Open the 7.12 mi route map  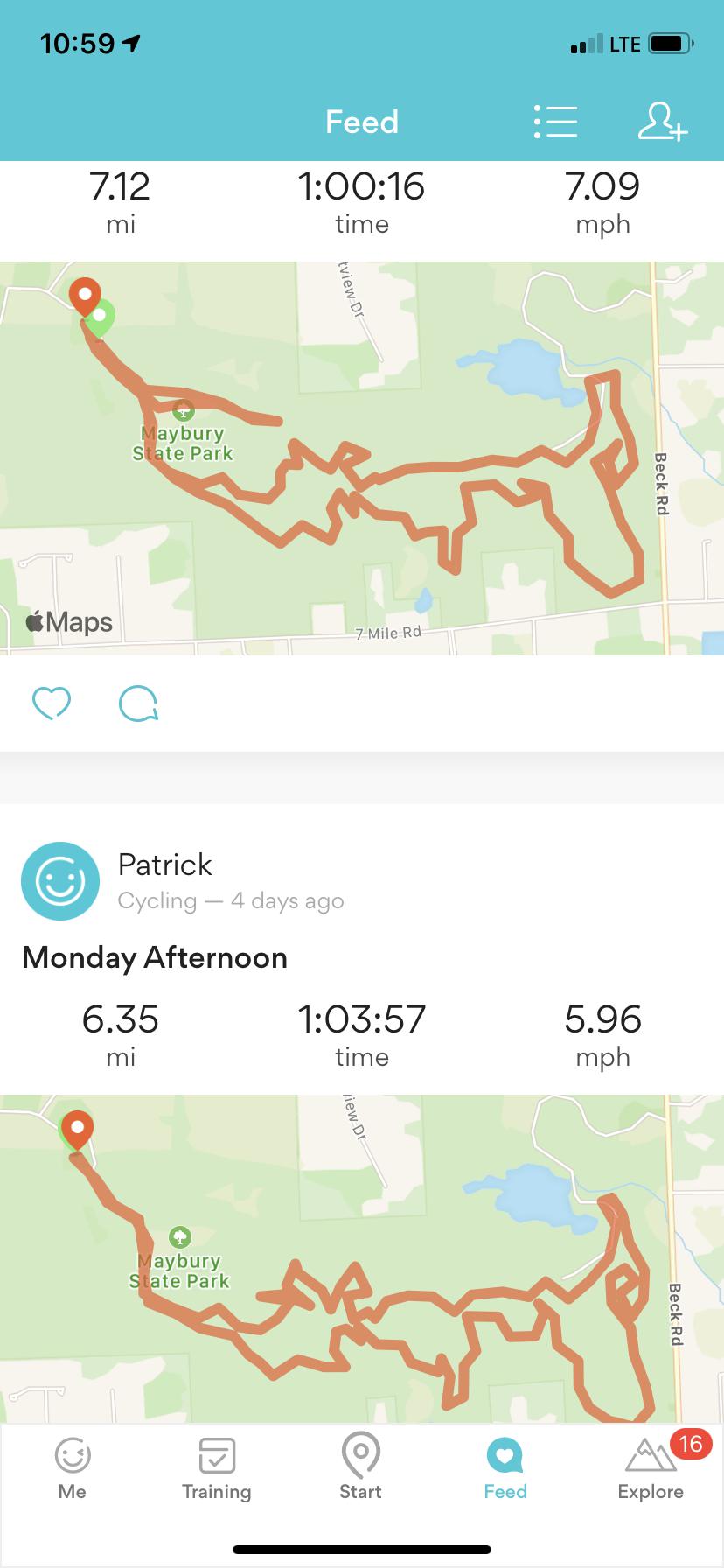362,458
